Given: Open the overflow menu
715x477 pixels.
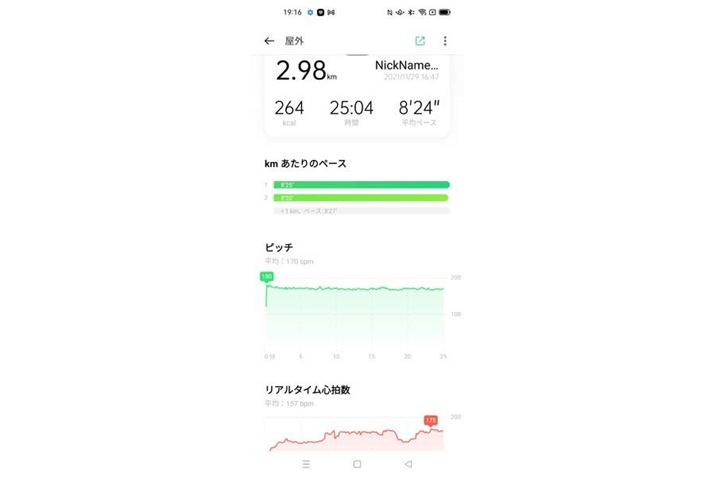Looking at the screenshot, I should (445, 41).
